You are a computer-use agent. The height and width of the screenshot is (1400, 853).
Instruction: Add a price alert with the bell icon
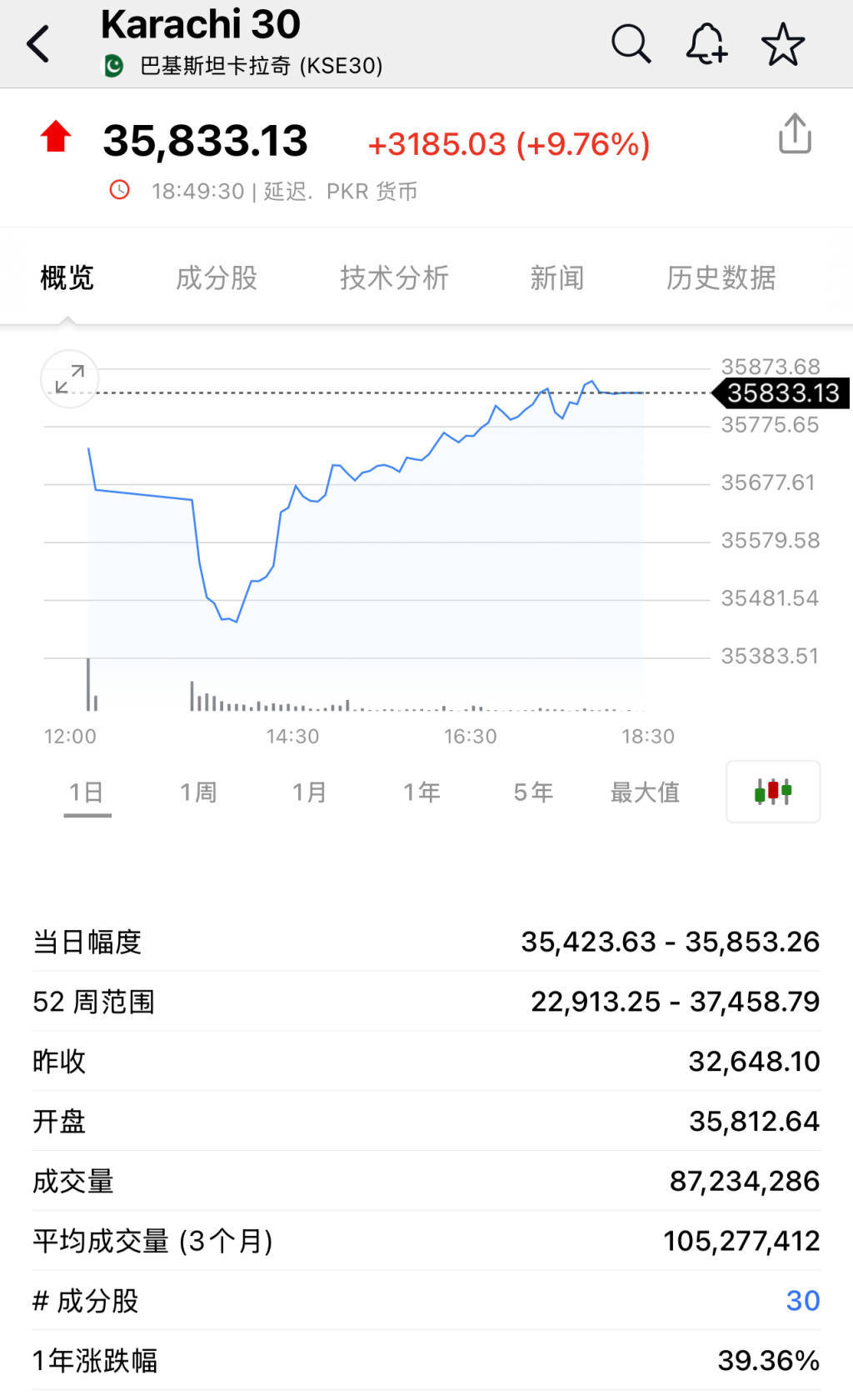tap(706, 43)
